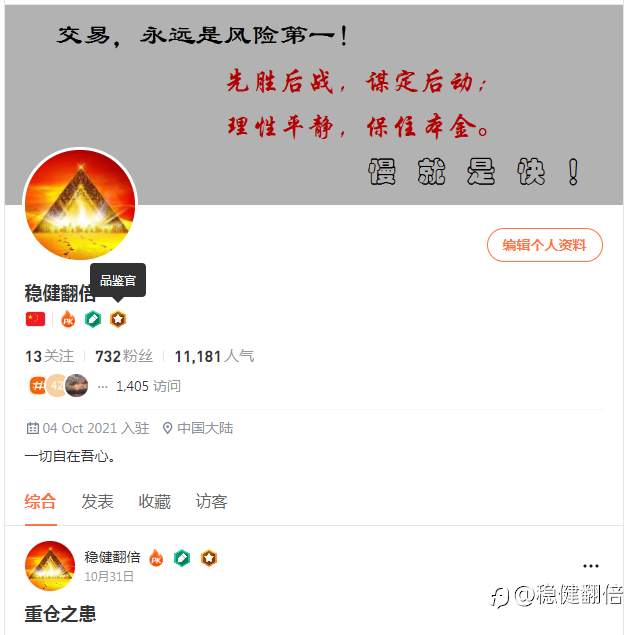The image size is (630, 635).
Task: Switch to the 发表 tab
Action: pyautogui.click(x=97, y=502)
